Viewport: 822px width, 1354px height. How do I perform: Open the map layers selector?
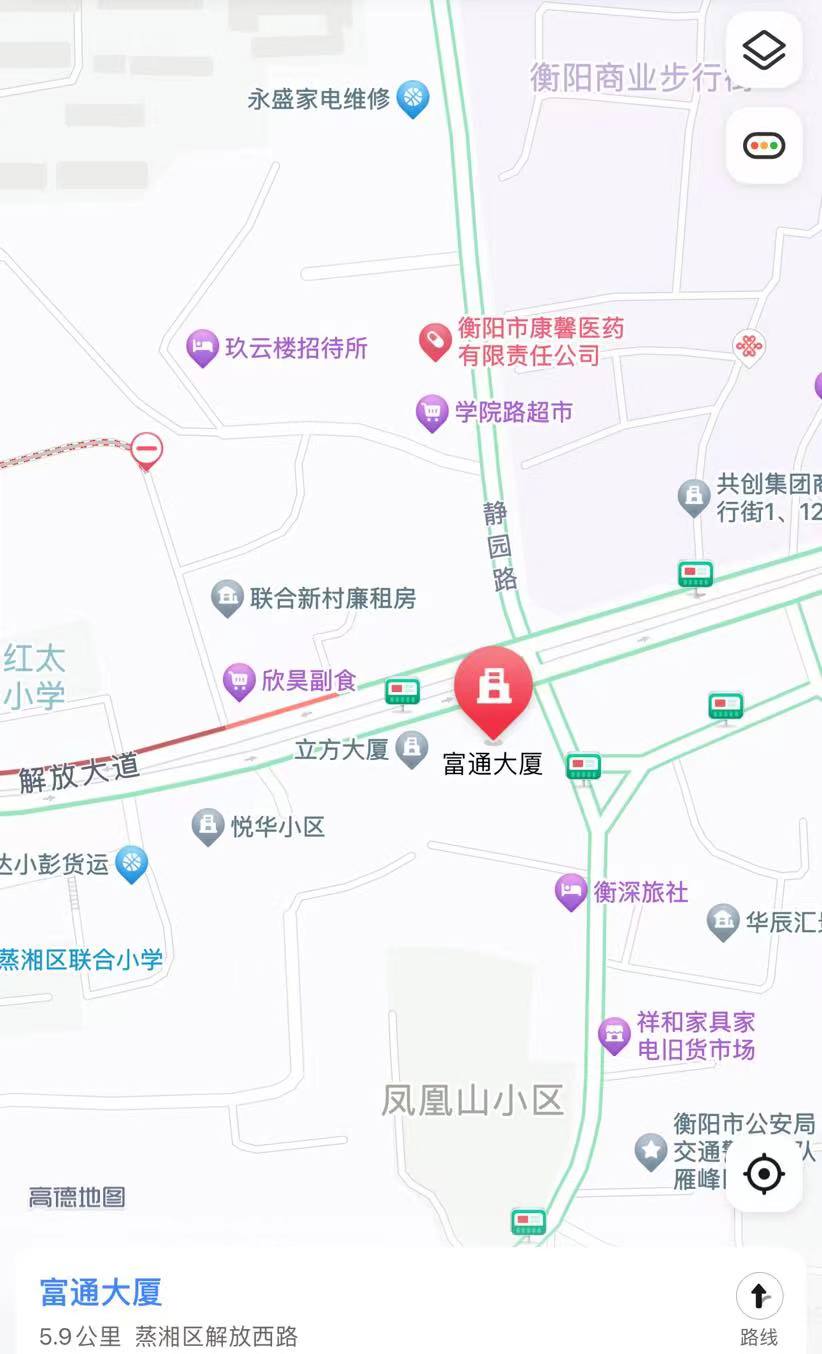coord(764,50)
